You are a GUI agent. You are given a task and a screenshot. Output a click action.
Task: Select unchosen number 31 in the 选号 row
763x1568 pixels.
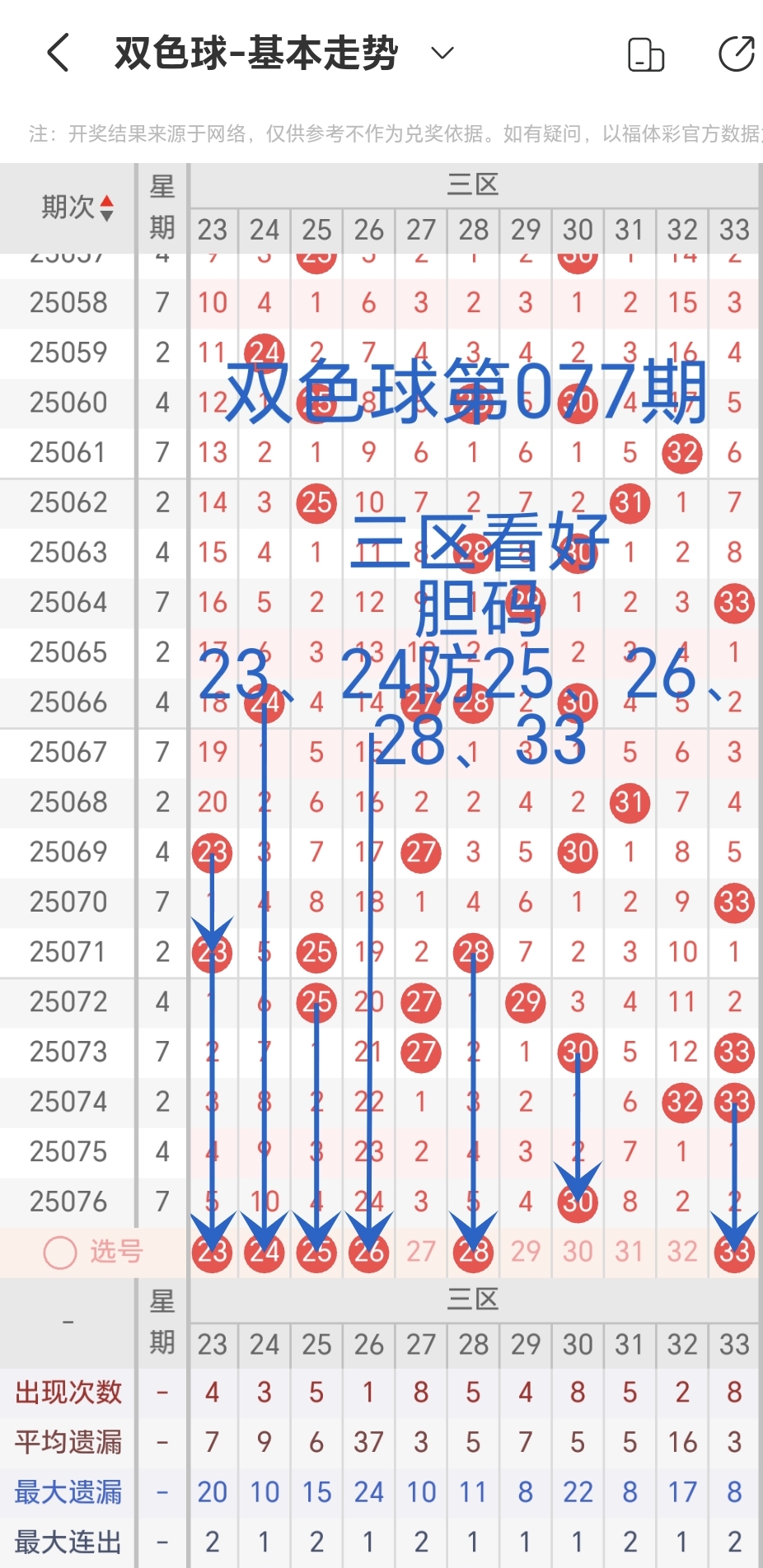tap(630, 1251)
